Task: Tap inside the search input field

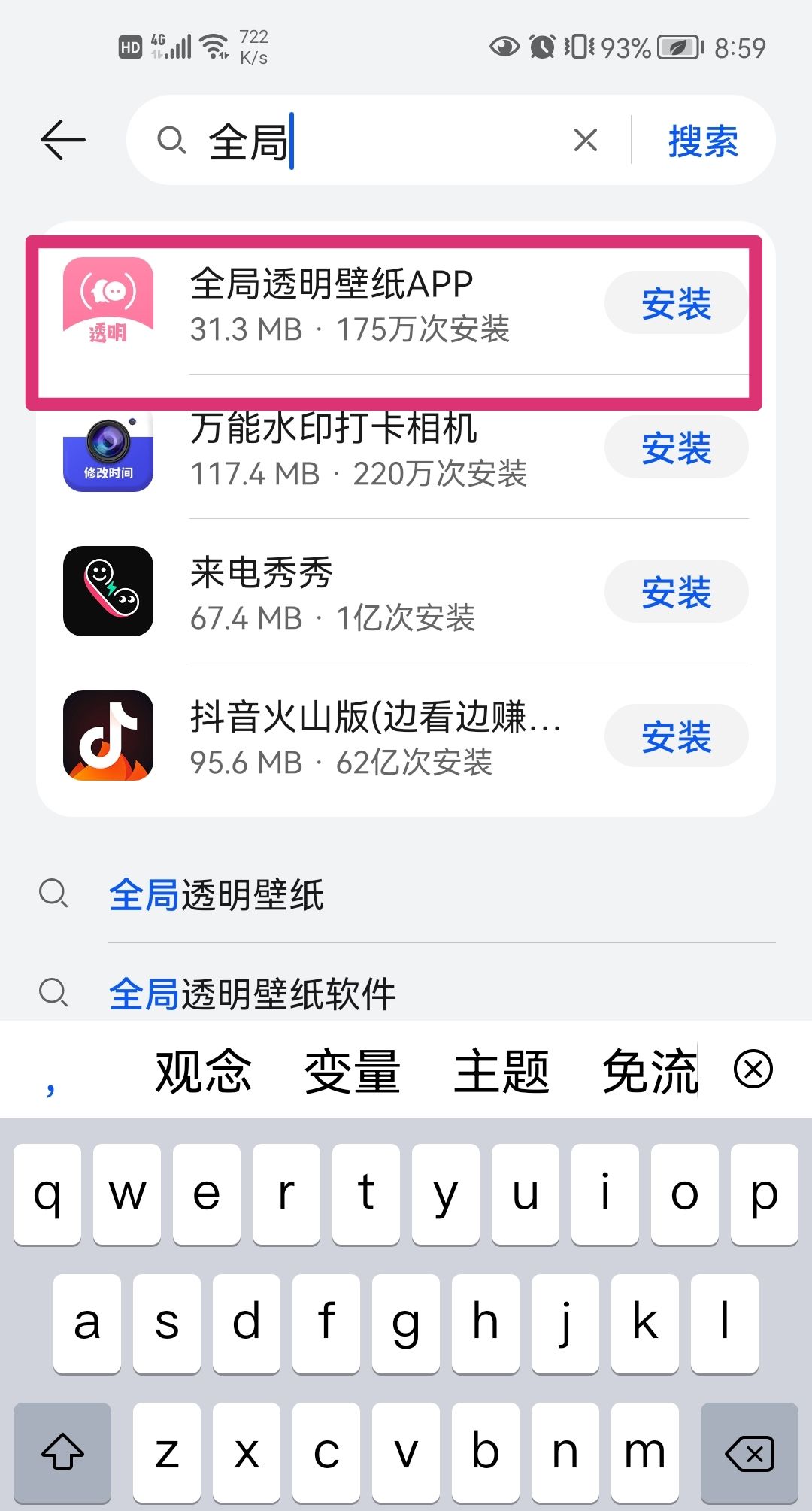Action: click(376, 141)
